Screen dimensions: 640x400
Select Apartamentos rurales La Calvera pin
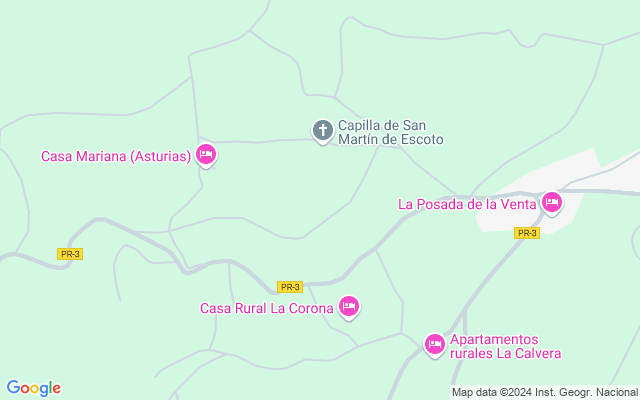[x=435, y=345]
